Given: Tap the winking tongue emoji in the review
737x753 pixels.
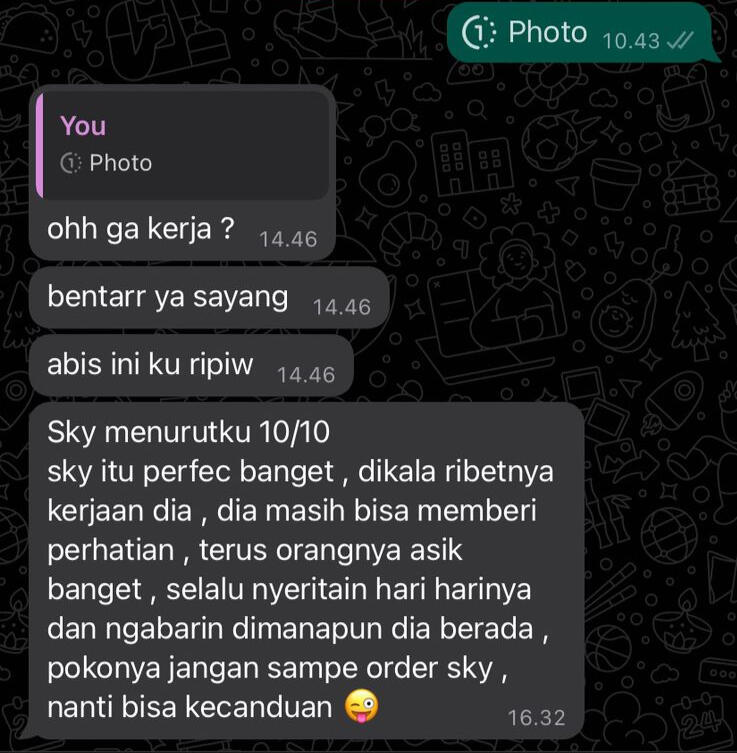Looking at the screenshot, I should tap(361, 707).
